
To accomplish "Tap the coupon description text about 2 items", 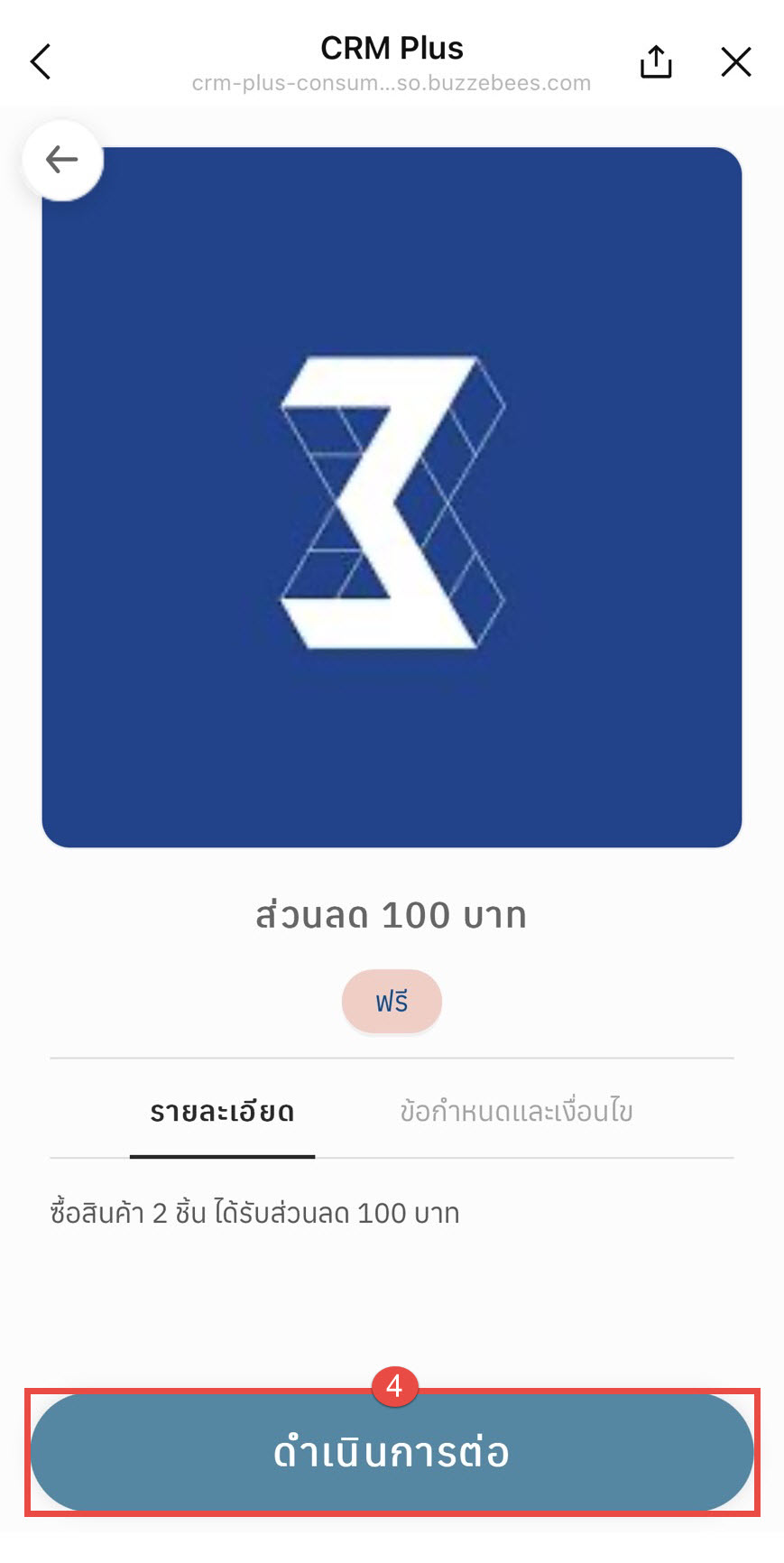I will tap(255, 1213).
